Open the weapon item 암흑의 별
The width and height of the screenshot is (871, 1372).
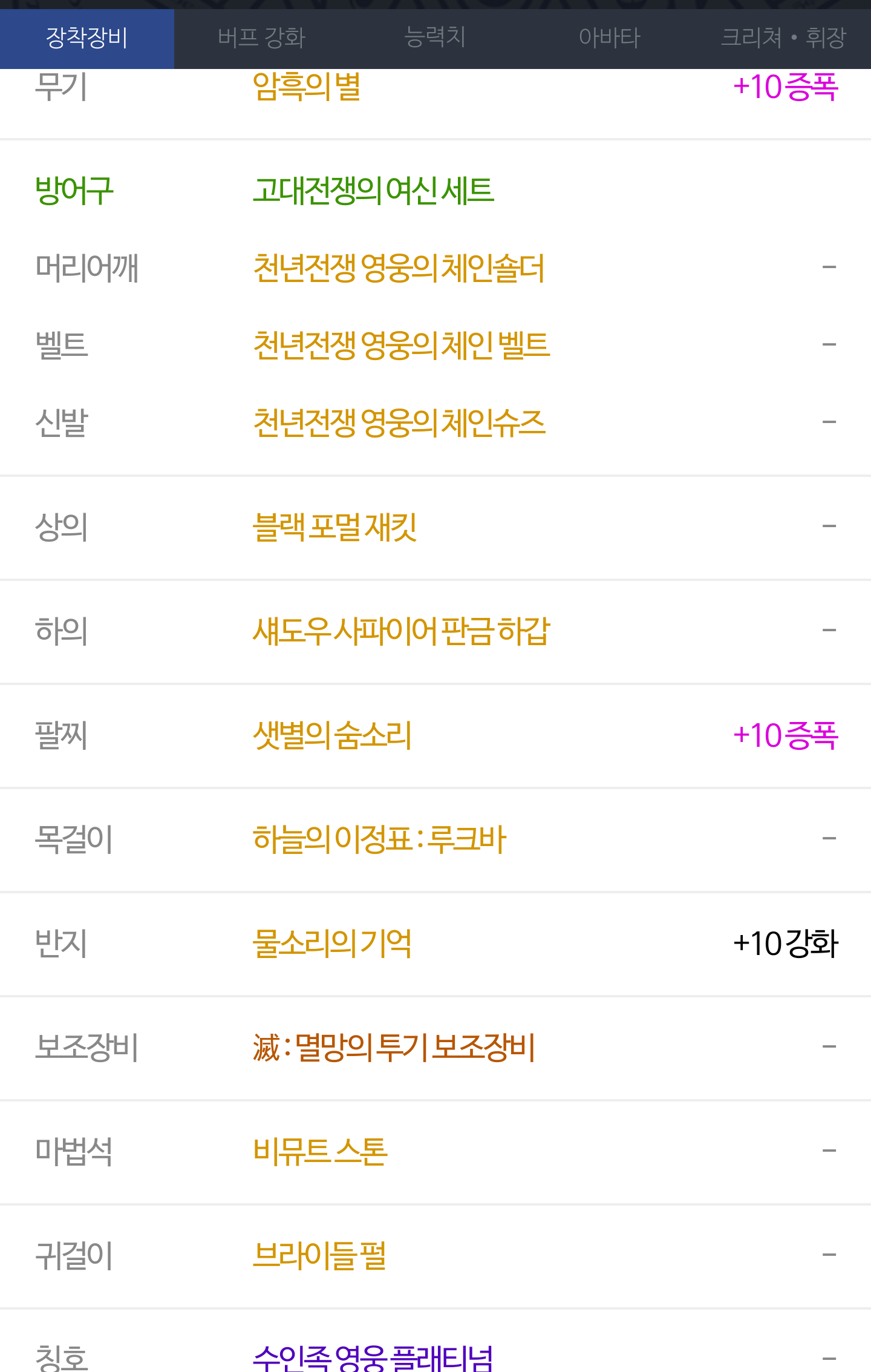click(x=307, y=87)
